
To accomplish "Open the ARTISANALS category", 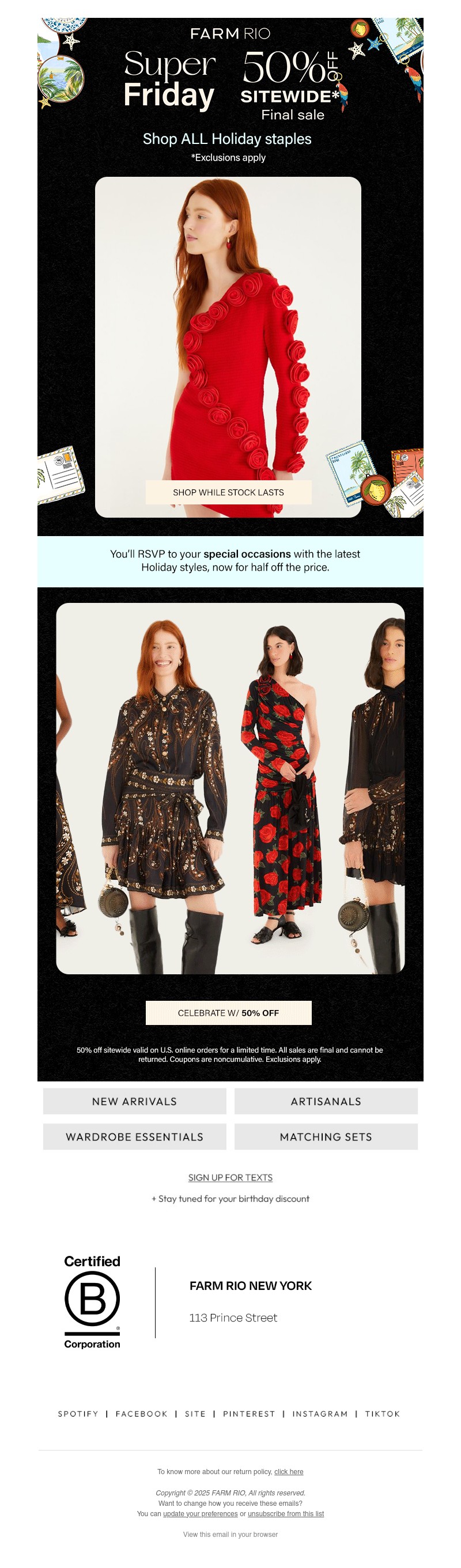I will [x=326, y=1100].
